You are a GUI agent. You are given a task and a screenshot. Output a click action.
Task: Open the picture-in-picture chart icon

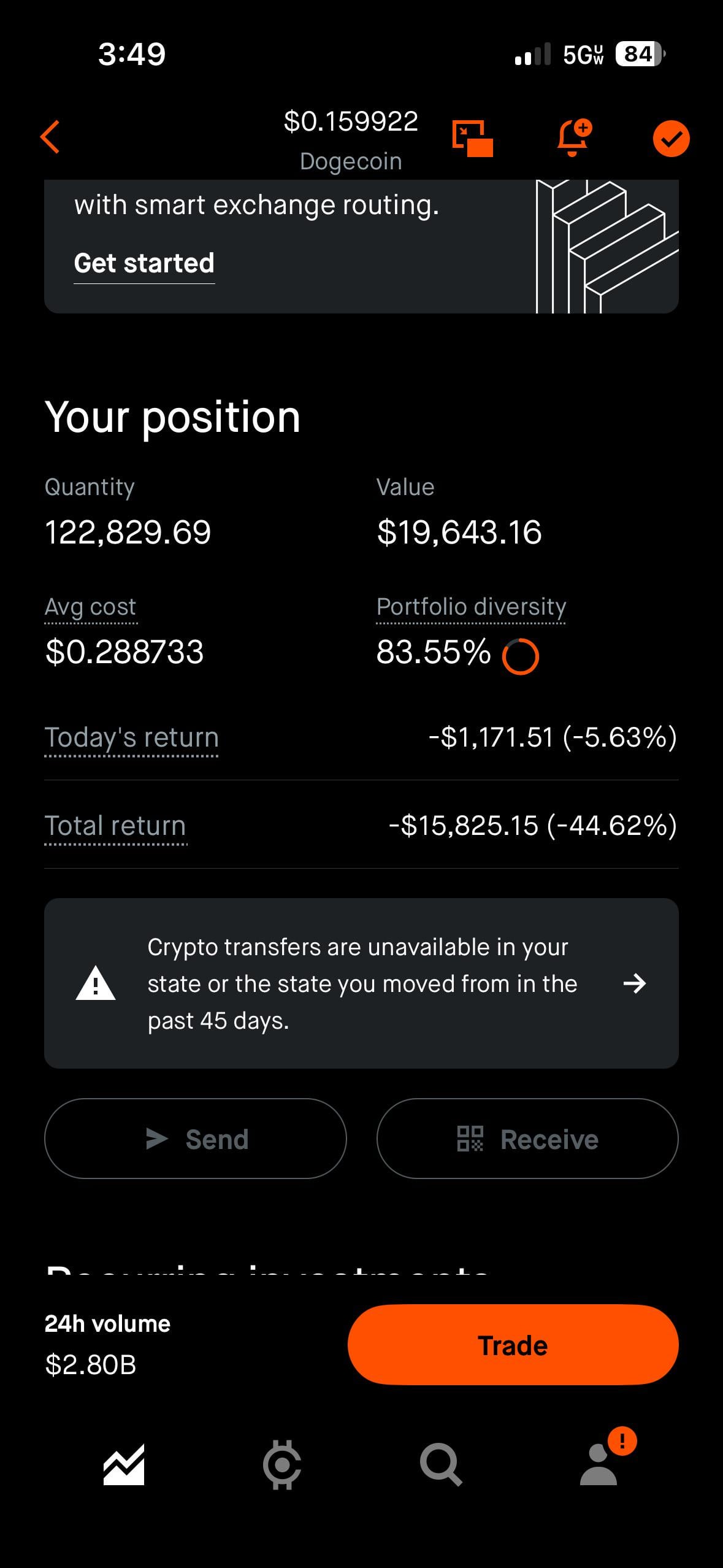[x=472, y=138]
